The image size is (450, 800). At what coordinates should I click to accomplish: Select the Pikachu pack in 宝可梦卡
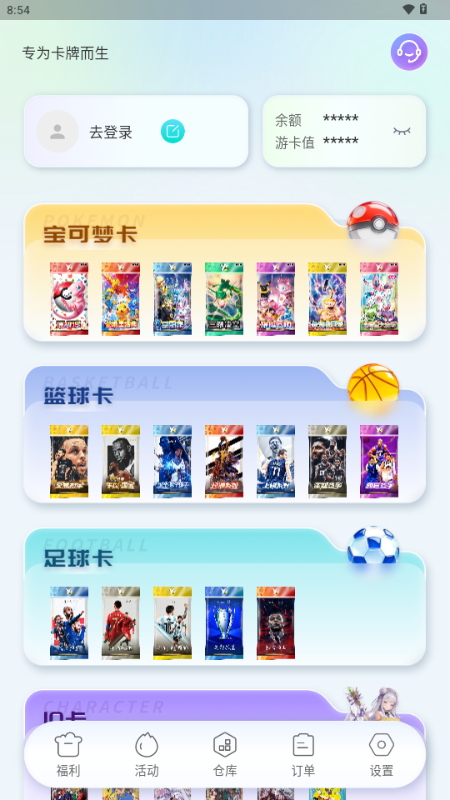[120, 299]
